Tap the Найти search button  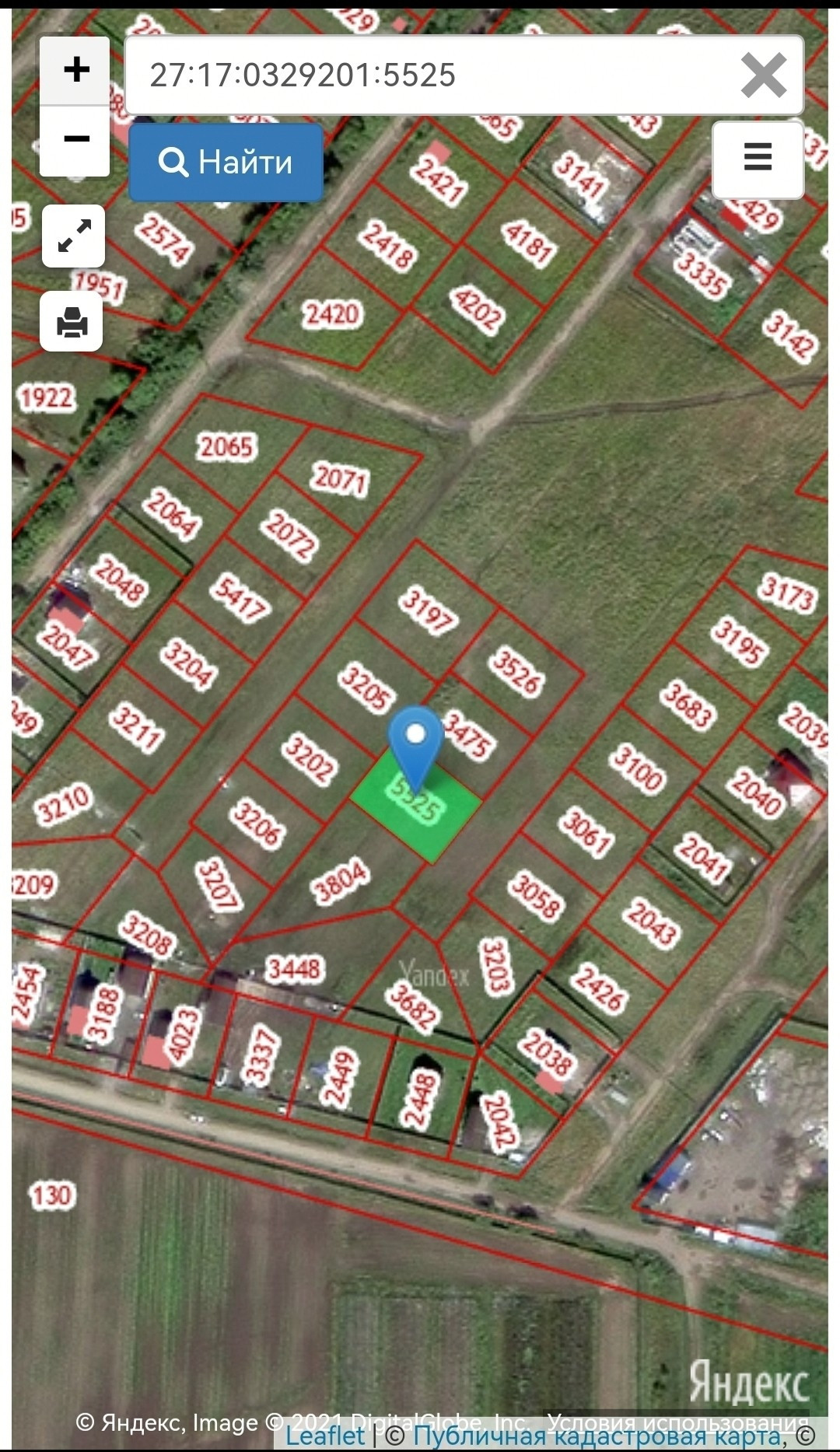226,163
